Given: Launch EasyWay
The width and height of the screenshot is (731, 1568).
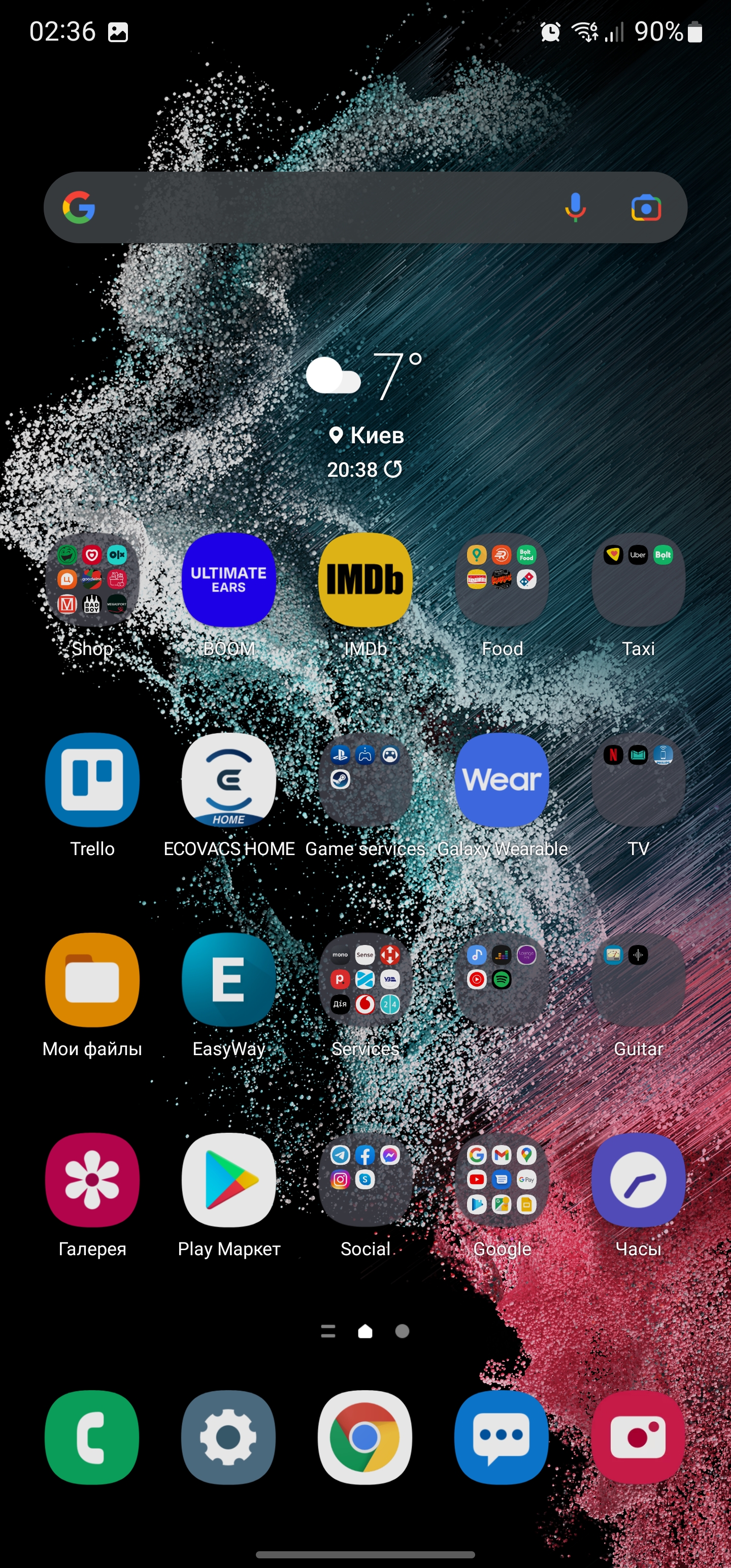Looking at the screenshot, I should tap(229, 980).
